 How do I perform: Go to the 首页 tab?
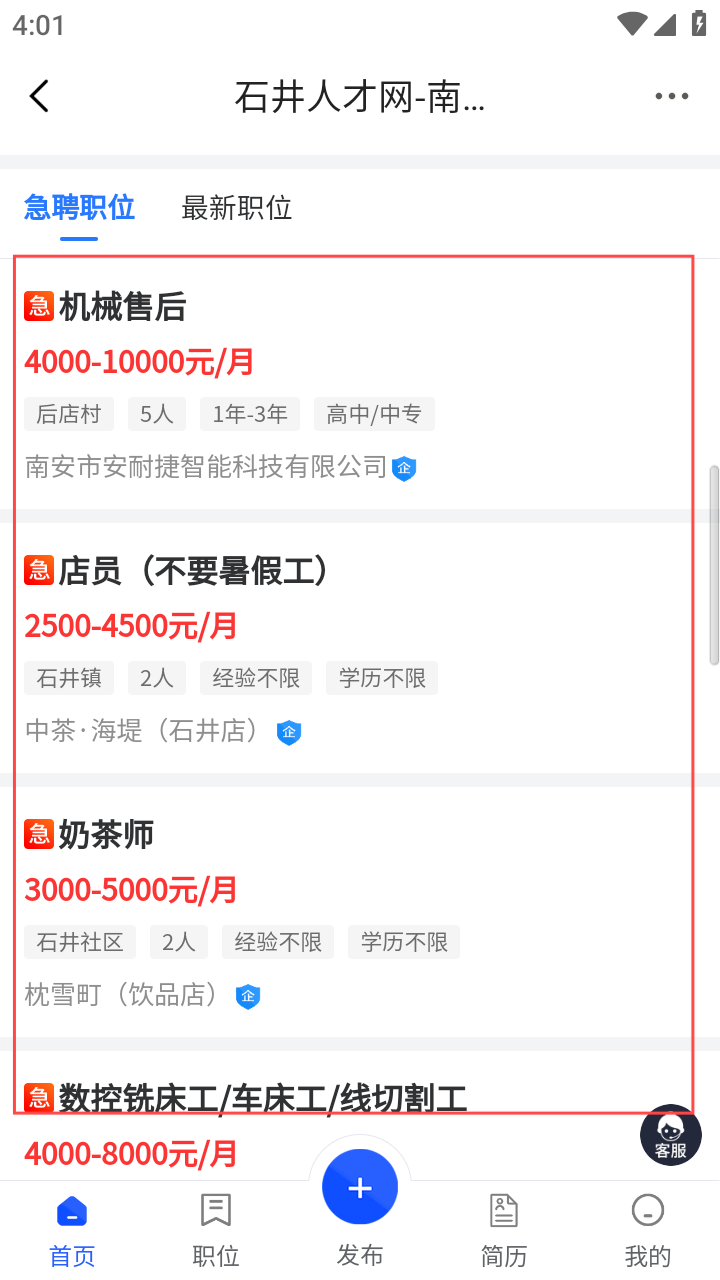[72, 1229]
